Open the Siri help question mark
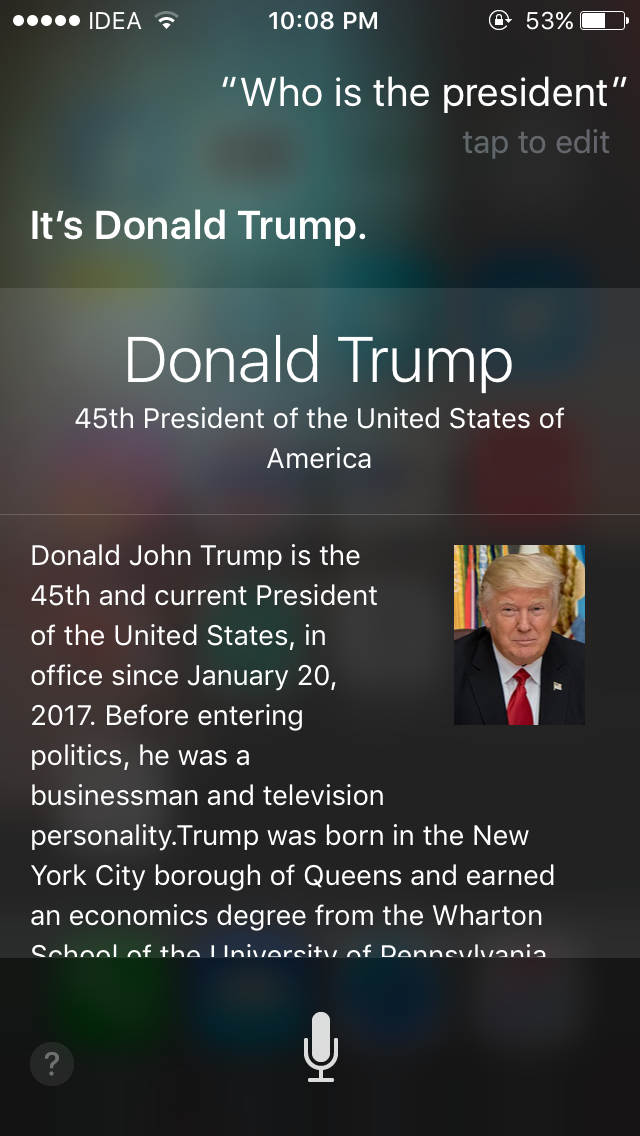The width and height of the screenshot is (640, 1136). [51, 1064]
